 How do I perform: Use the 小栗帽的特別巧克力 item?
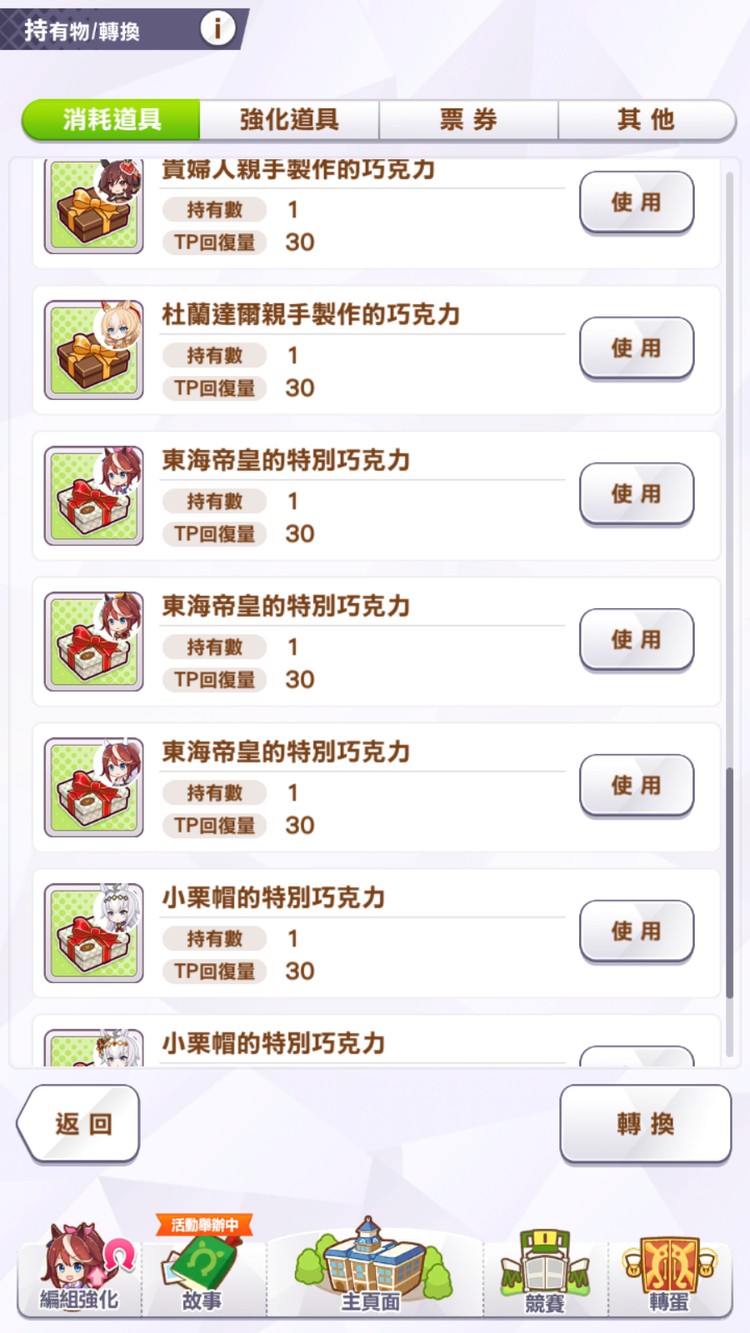(637, 931)
